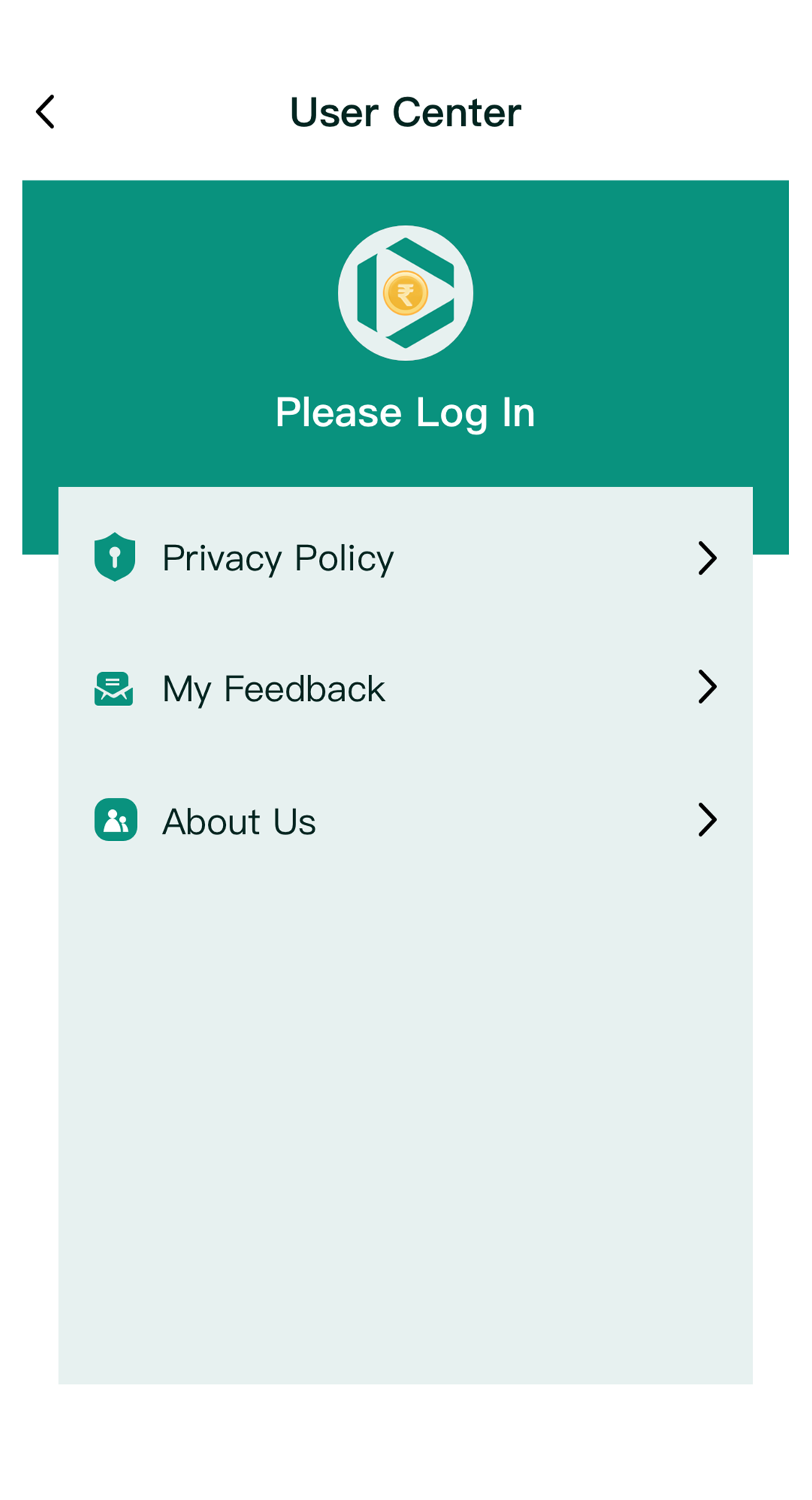Open My Feedback

405,688
